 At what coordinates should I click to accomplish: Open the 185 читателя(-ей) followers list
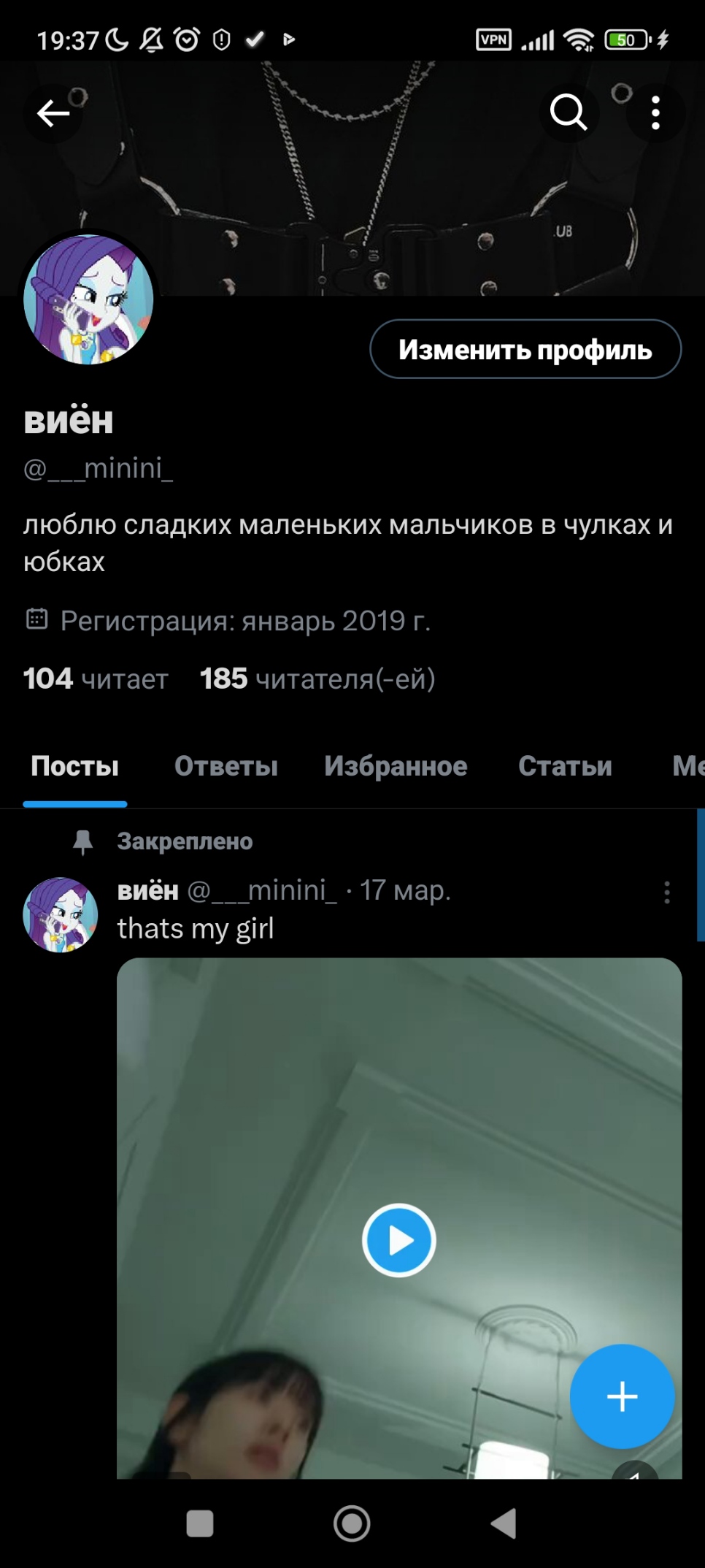pyautogui.click(x=317, y=678)
